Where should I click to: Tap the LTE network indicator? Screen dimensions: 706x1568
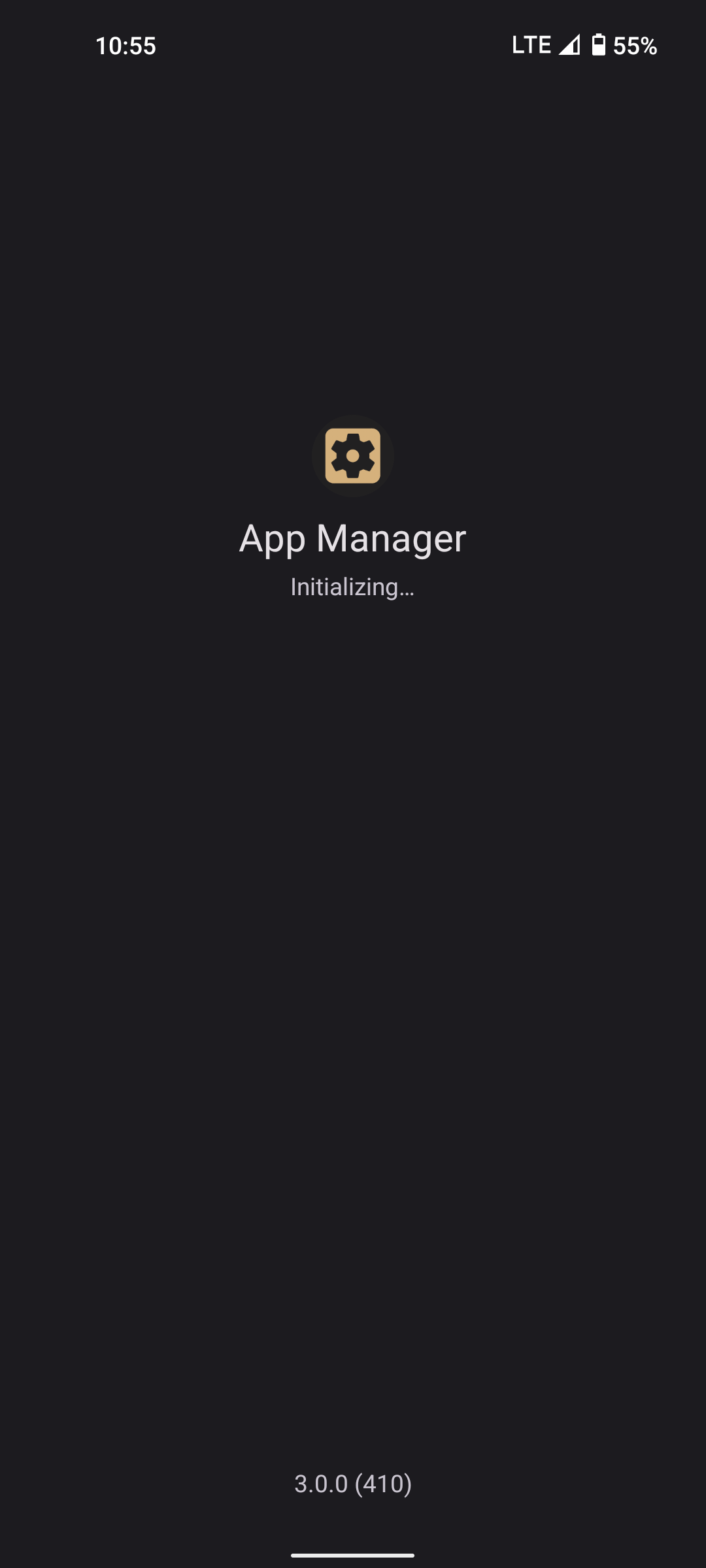(x=531, y=44)
